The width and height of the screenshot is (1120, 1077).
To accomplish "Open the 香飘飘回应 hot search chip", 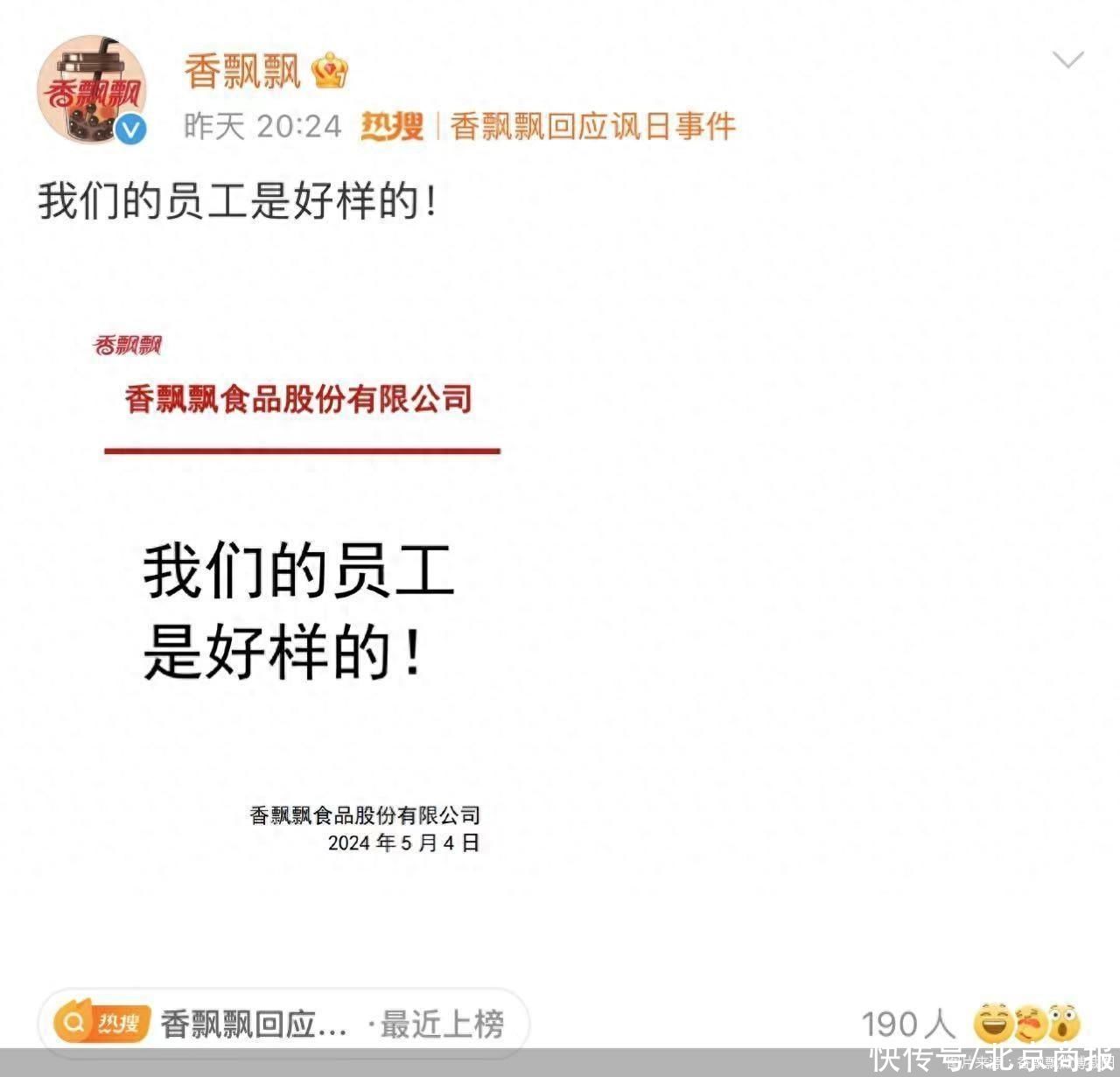I will tap(283, 1024).
